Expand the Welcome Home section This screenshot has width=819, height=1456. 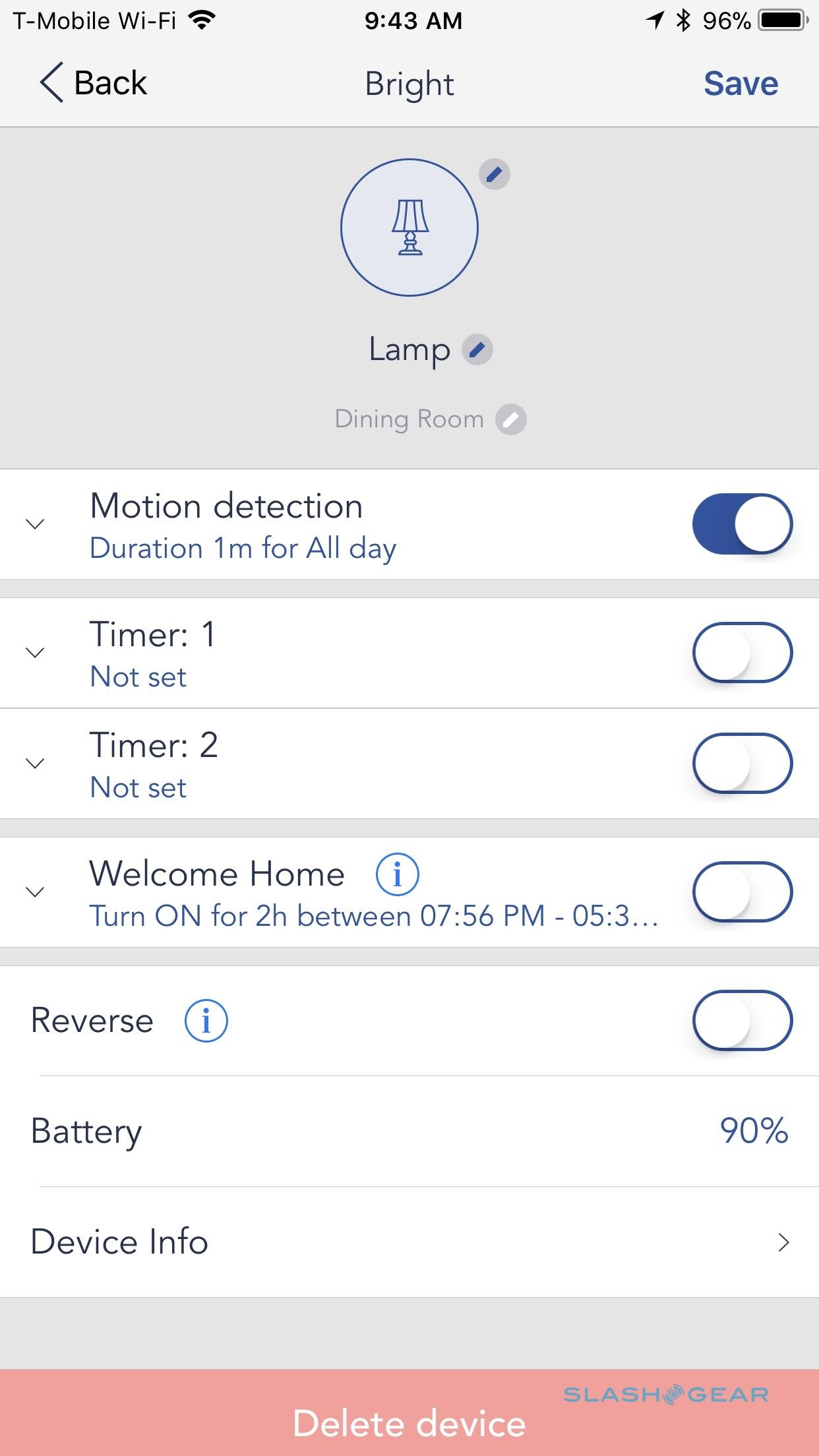[35, 892]
